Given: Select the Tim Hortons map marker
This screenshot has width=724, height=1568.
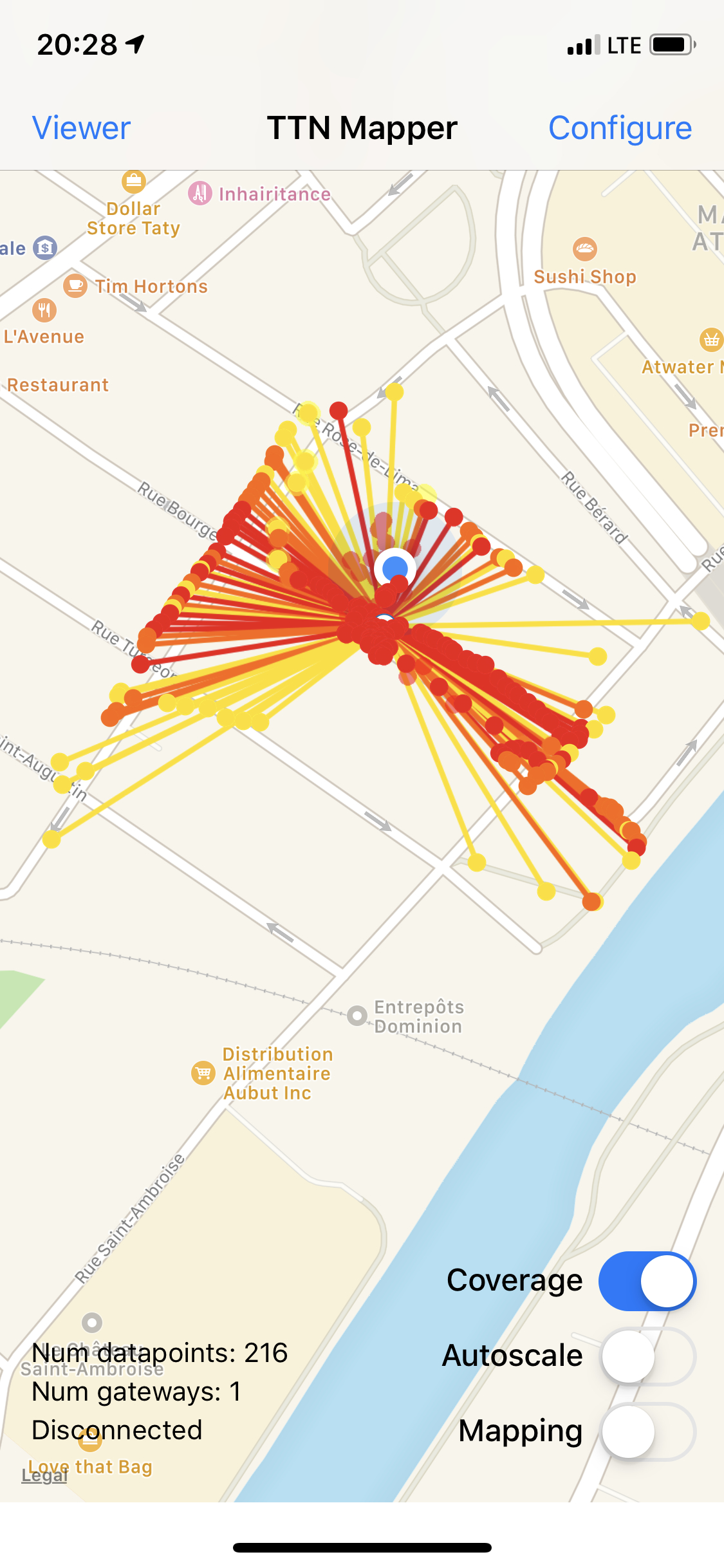Looking at the screenshot, I should 75,285.
